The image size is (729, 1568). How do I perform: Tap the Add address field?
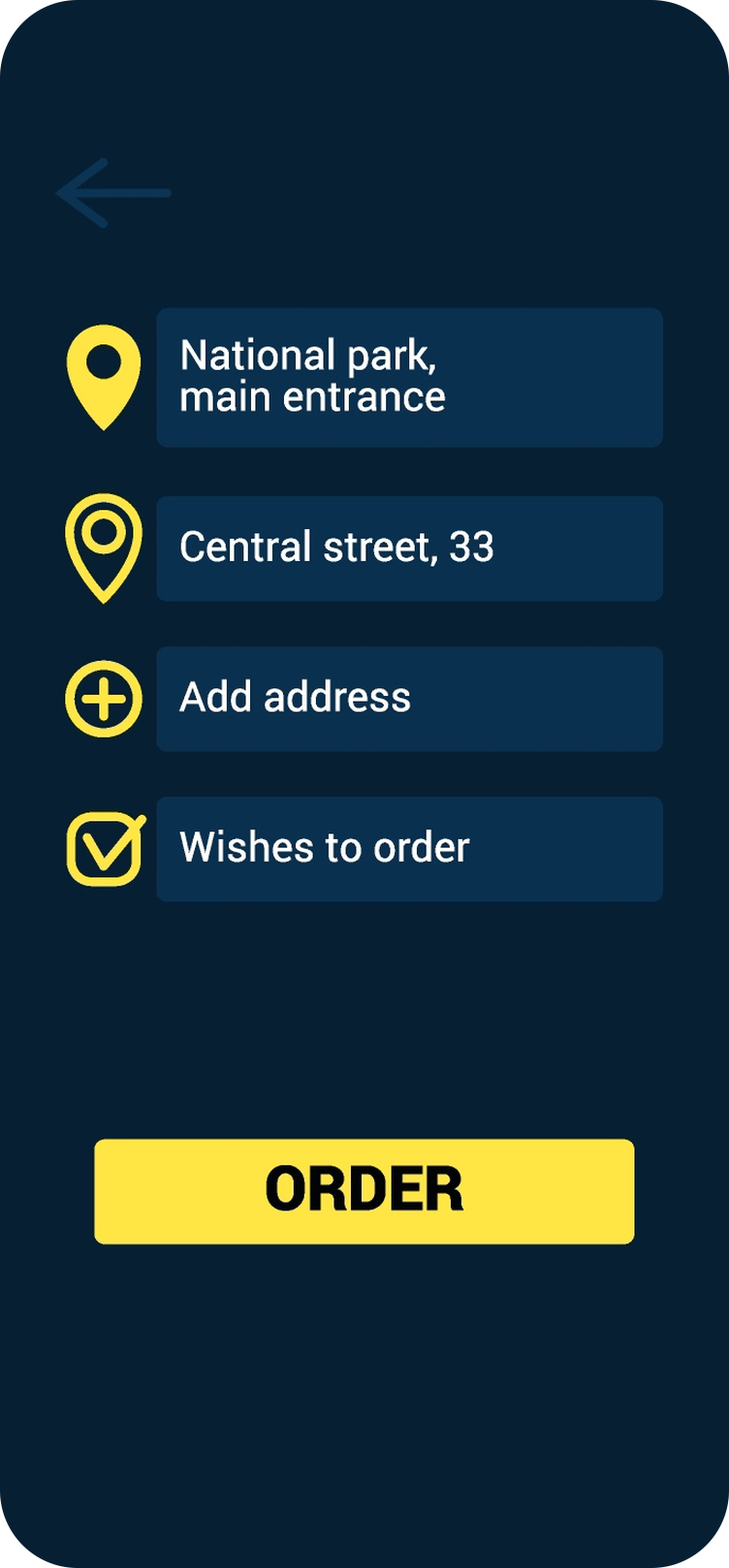[x=409, y=699]
